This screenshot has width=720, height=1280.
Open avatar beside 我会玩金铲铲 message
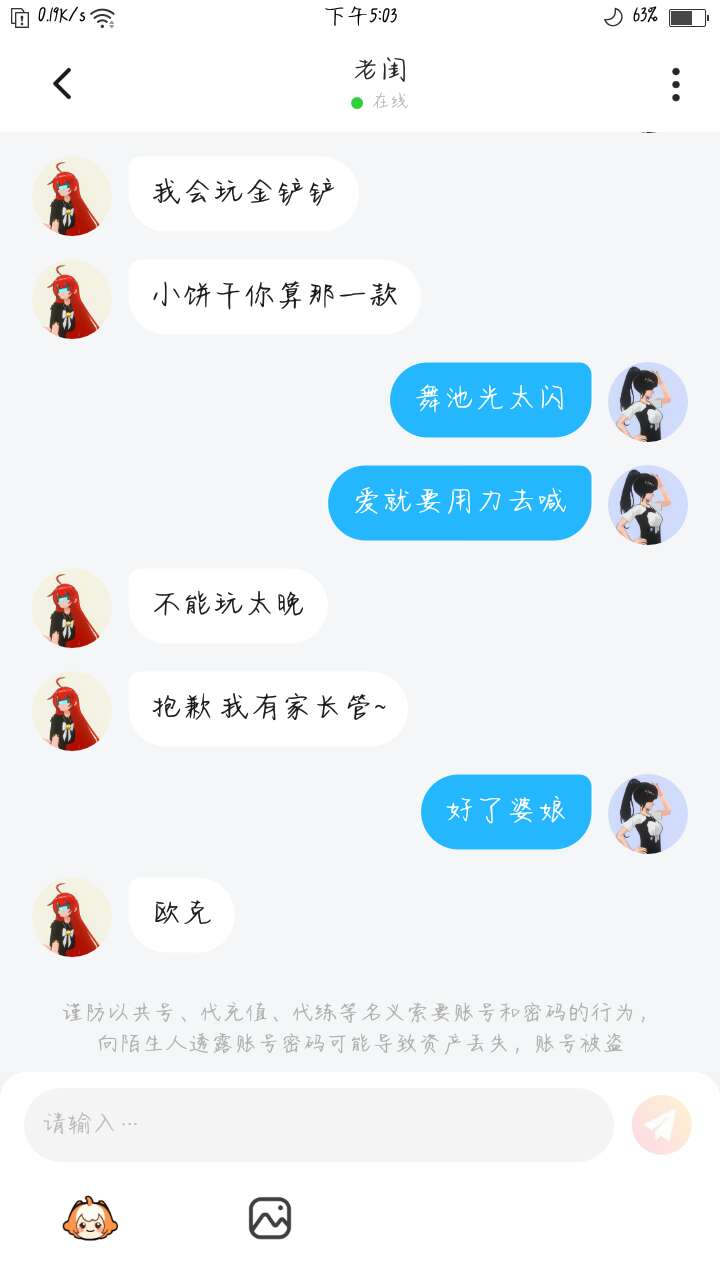[x=72, y=196]
